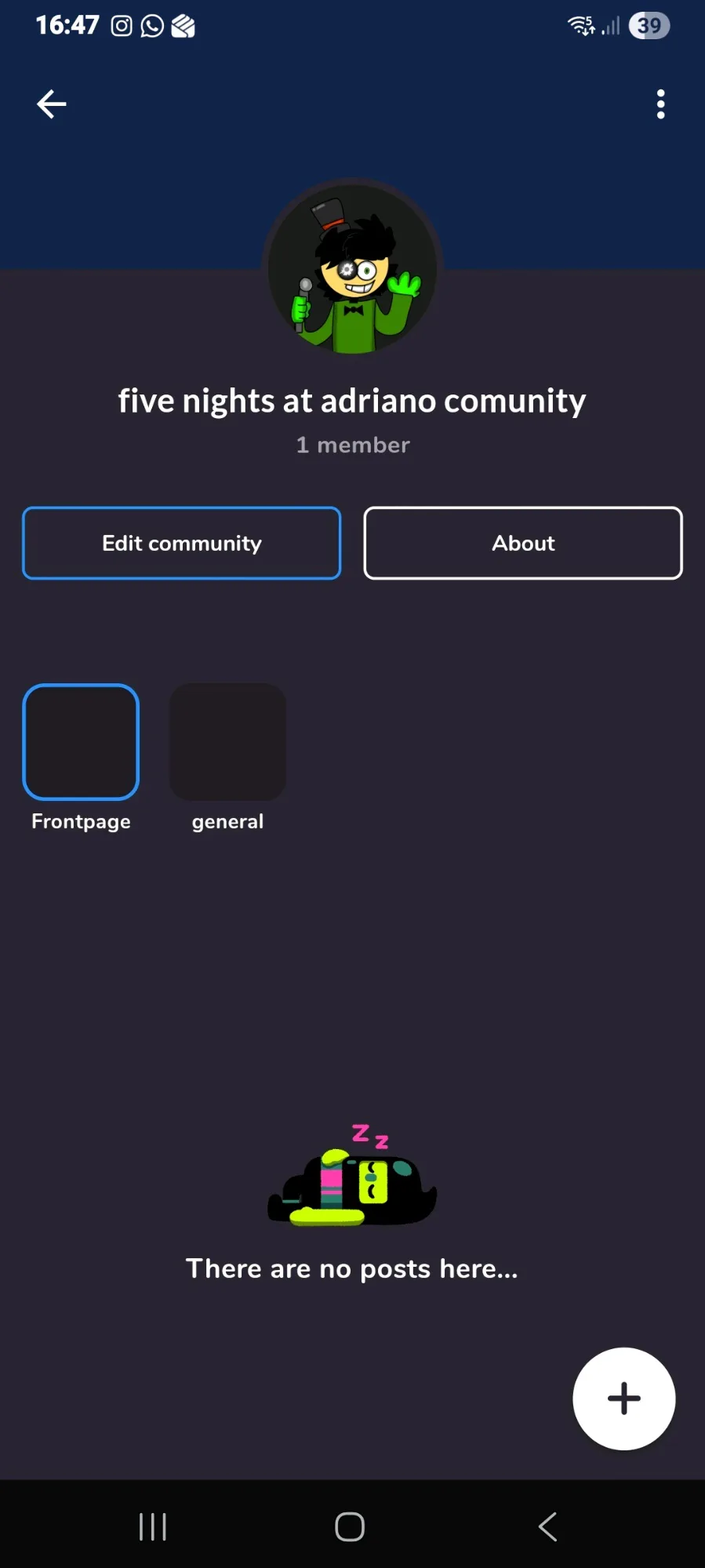The width and height of the screenshot is (705, 1568).
Task: Open the About section
Action: [x=523, y=543]
